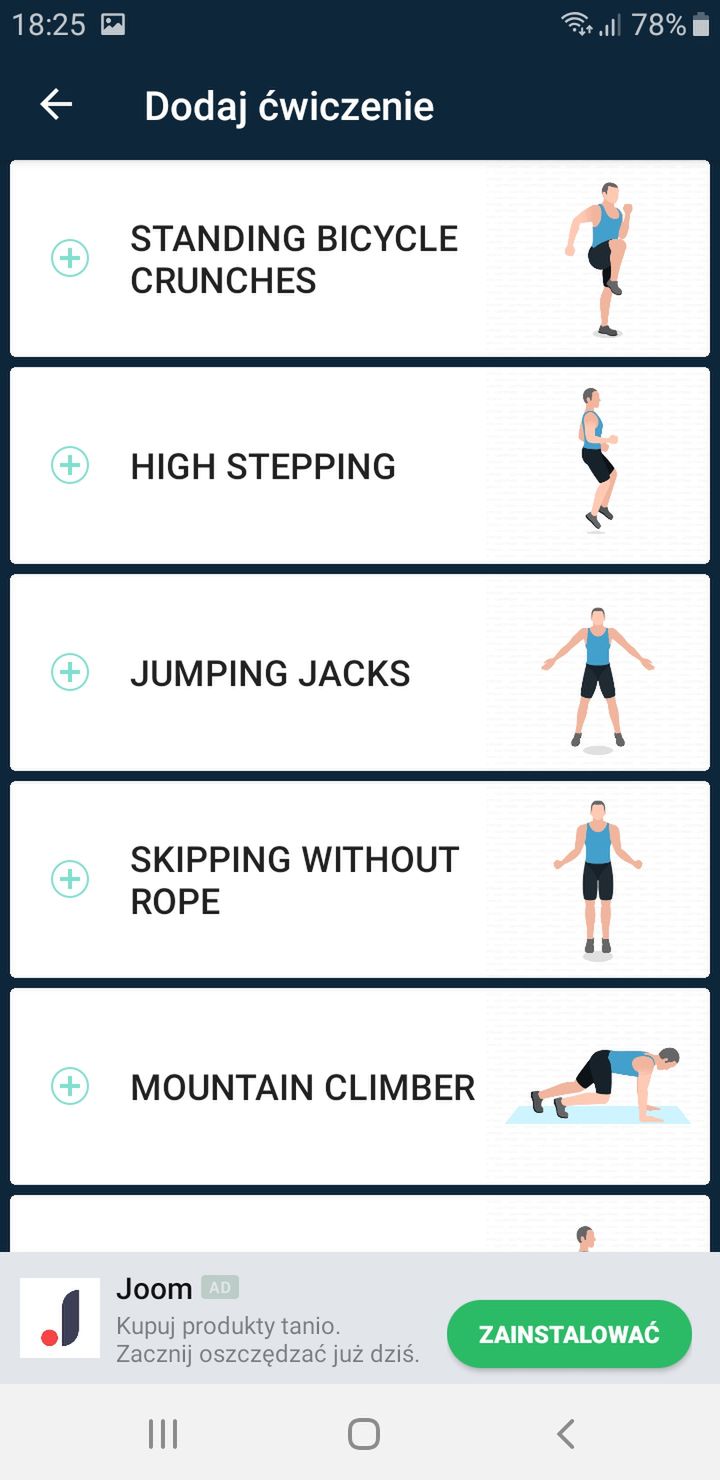Add Standing Bicycle Crunches with plus icon
This screenshot has height=1480, width=720.
pos(70,258)
